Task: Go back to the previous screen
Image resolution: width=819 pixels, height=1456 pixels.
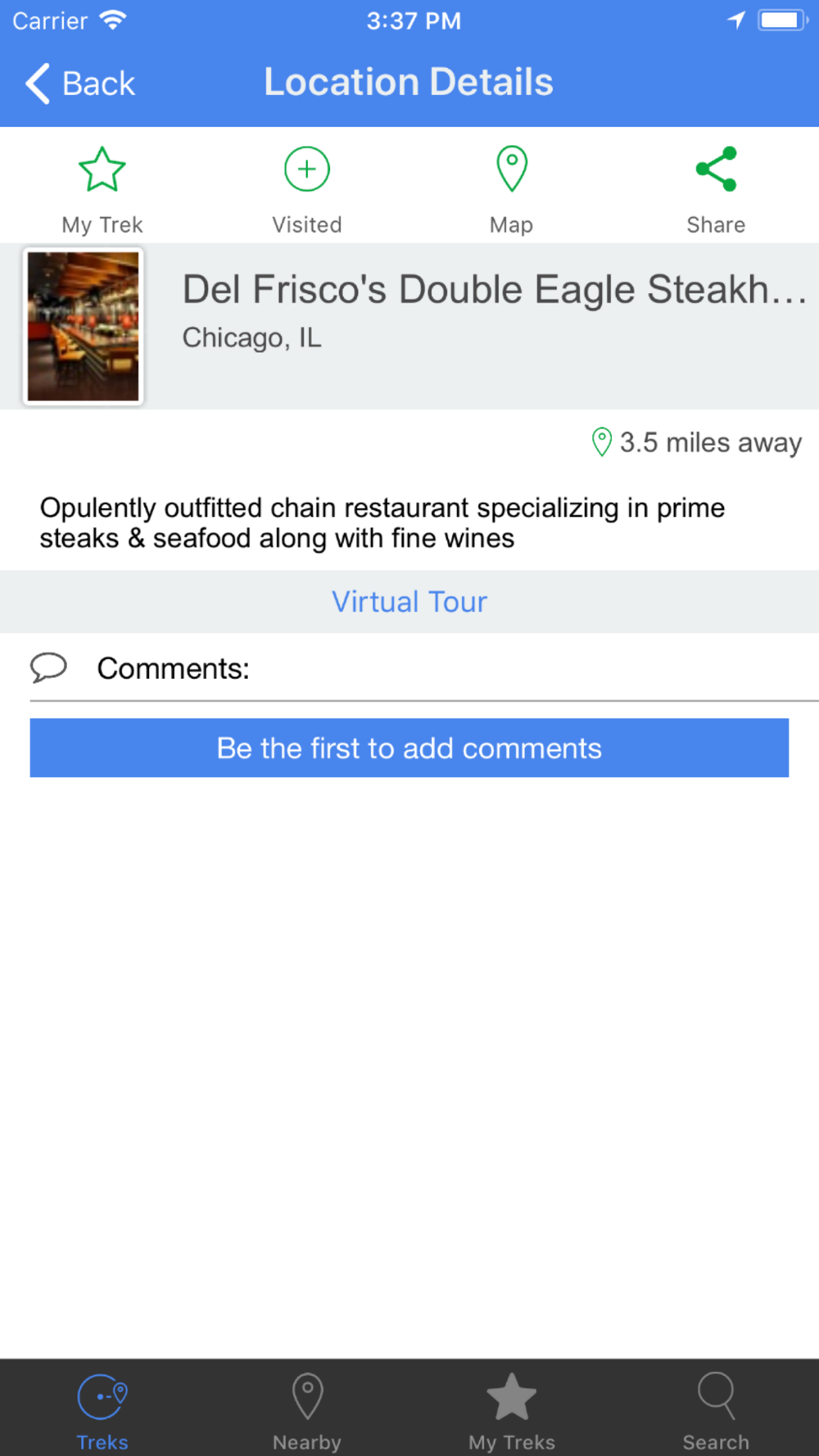Action: [x=80, y=84]
